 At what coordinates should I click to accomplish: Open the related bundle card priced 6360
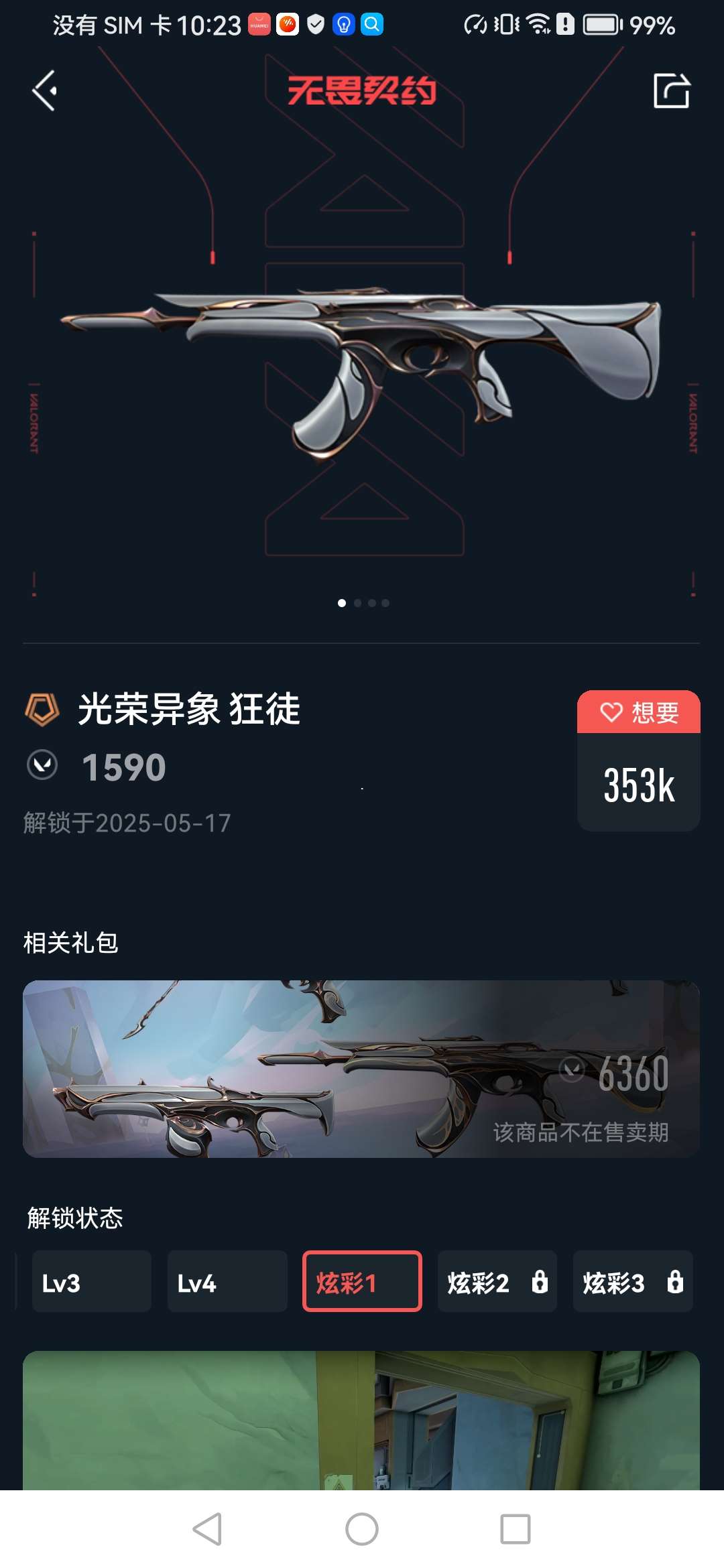(361, 1069)
